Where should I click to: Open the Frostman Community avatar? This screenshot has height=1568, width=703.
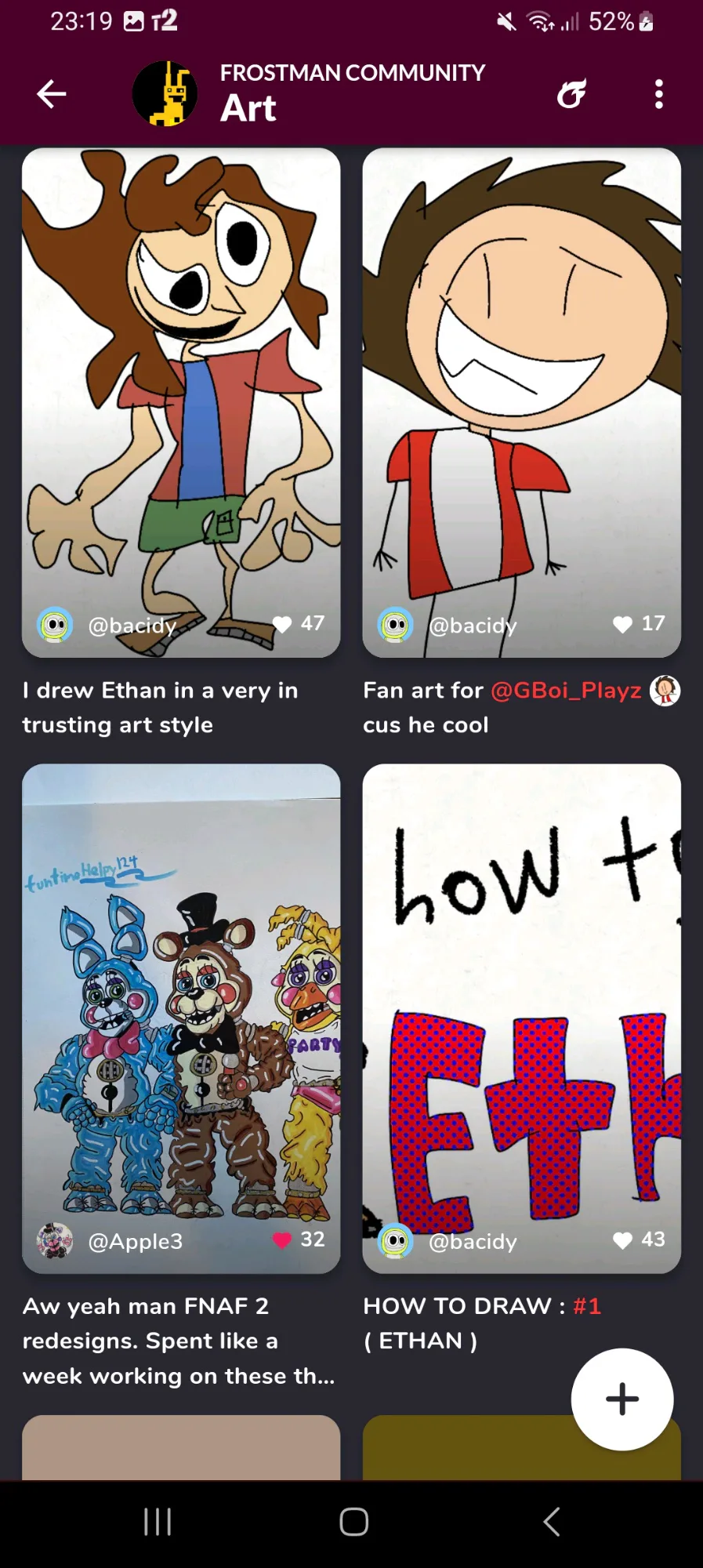165,94
